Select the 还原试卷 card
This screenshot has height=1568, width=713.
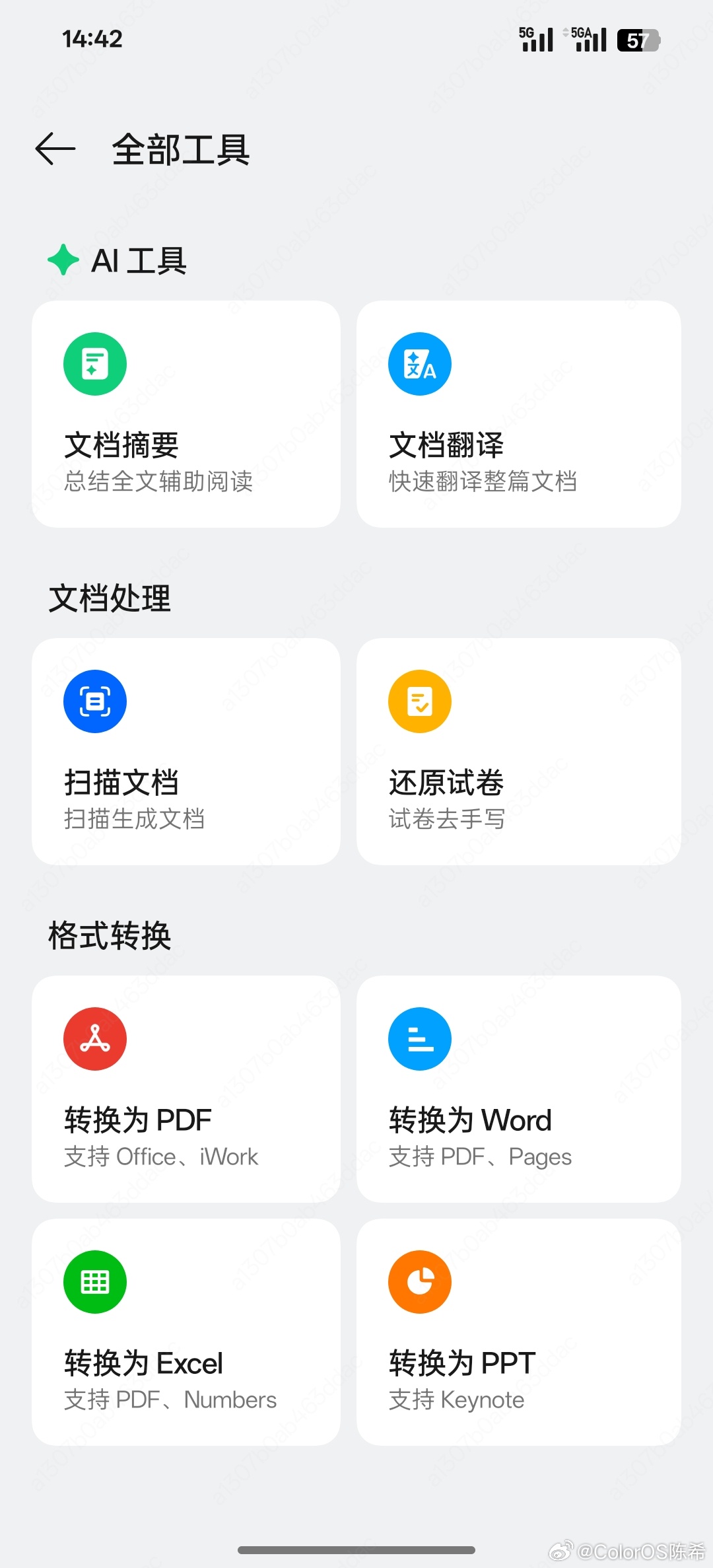click(x=518, y=752)
